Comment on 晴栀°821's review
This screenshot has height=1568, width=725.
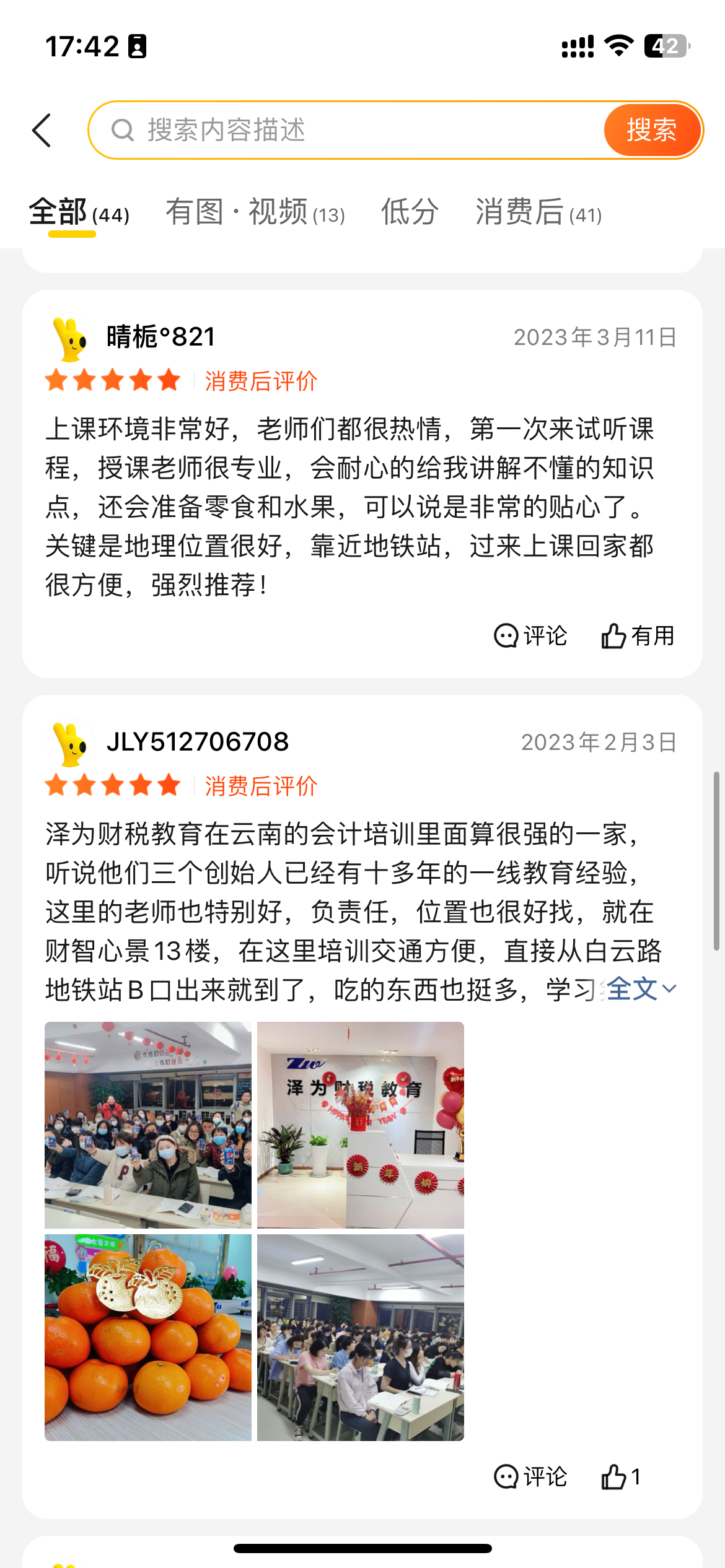click(x=530, y=636)
